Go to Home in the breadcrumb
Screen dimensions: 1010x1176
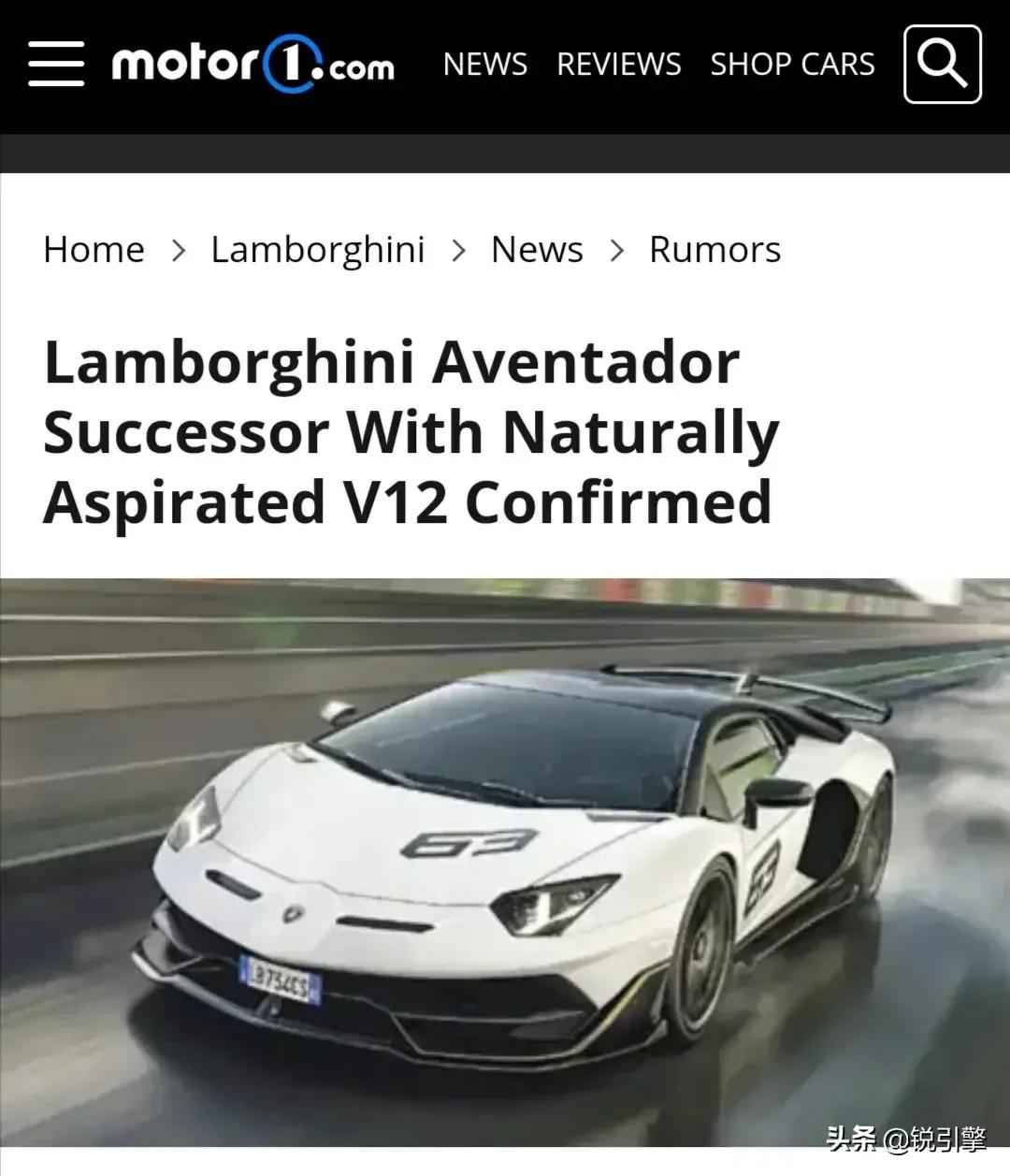pyautogui.click(x=94, y=250)
